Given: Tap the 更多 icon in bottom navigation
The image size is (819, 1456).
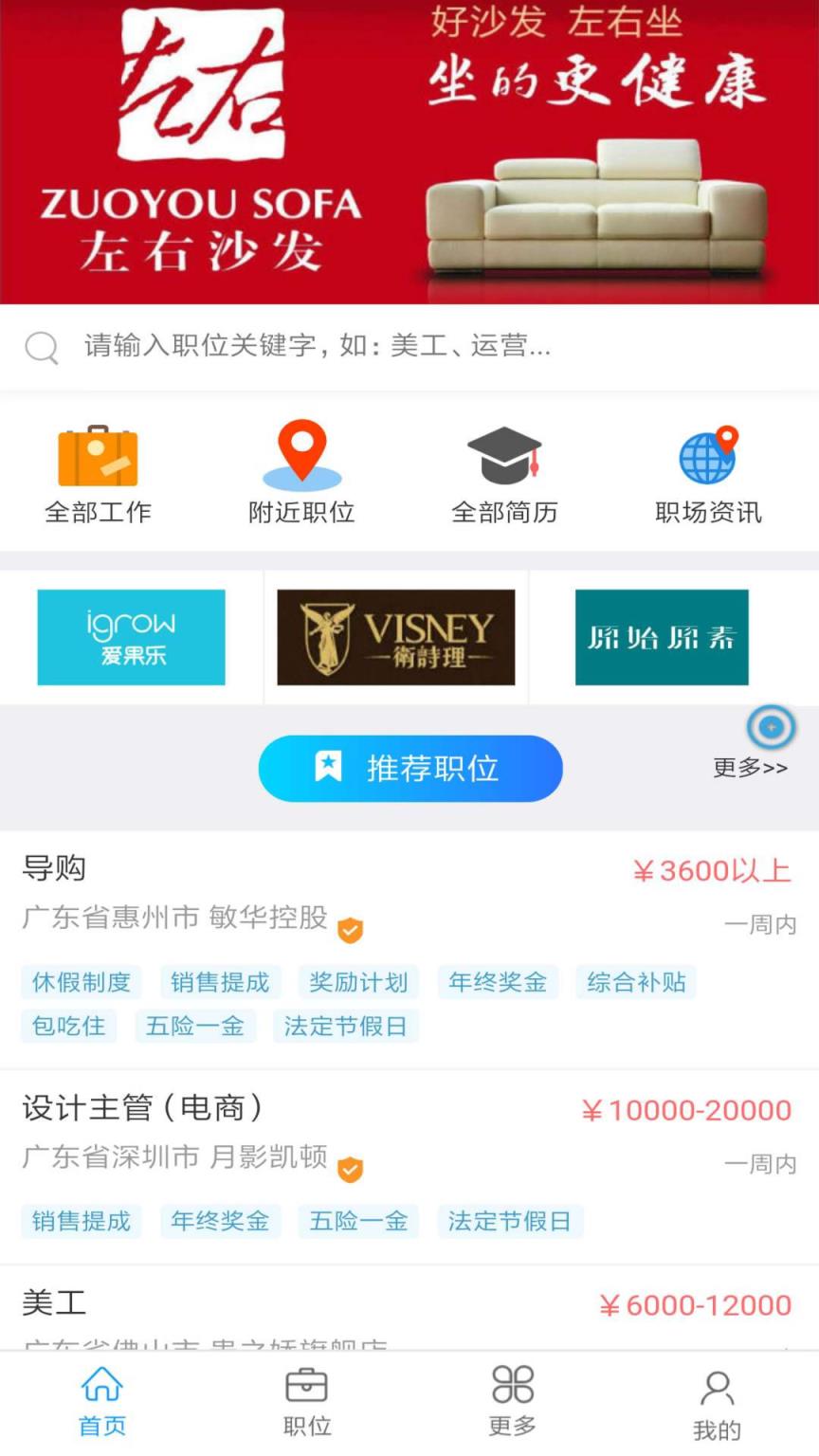Looking at the screenshot, I should tap(511, 1386).
